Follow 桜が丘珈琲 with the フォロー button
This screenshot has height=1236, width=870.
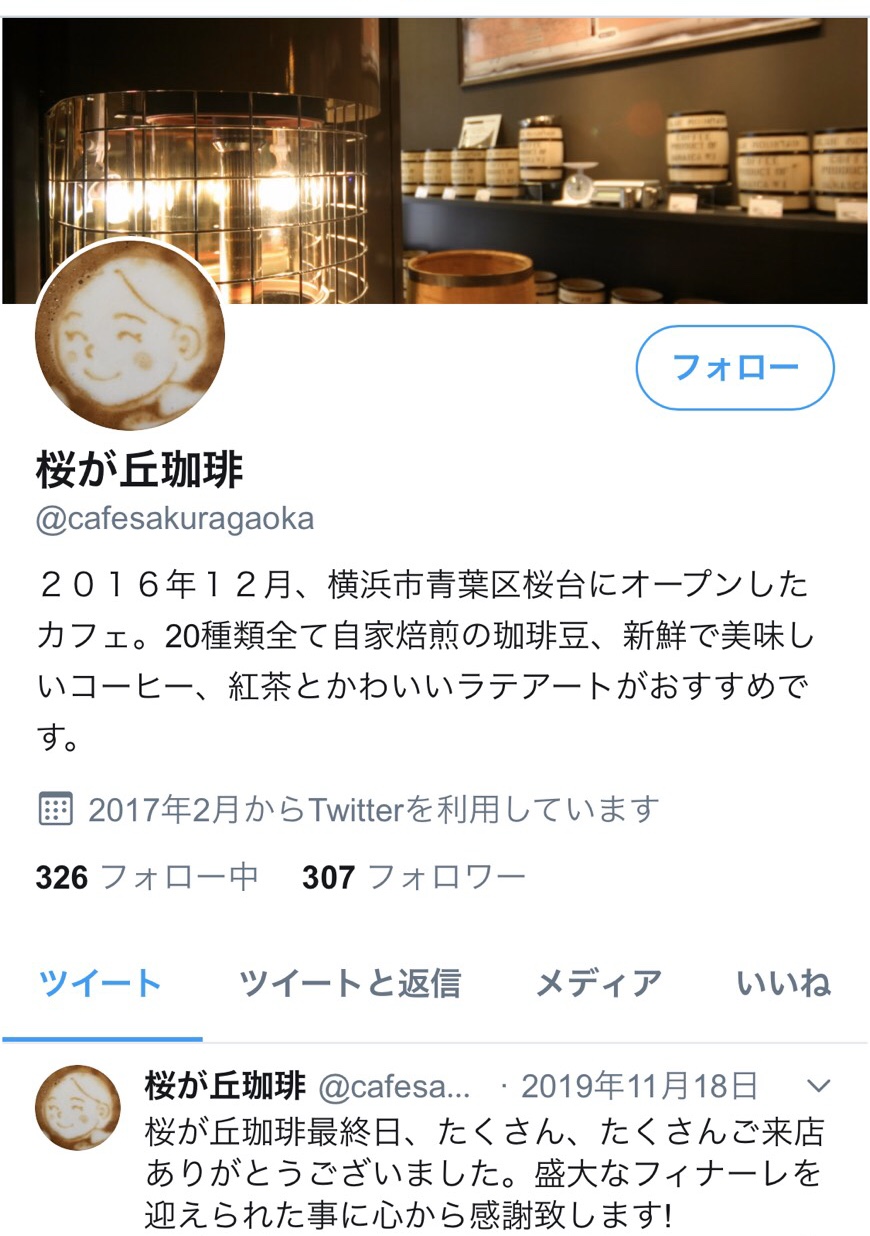[x=735, y=368]
